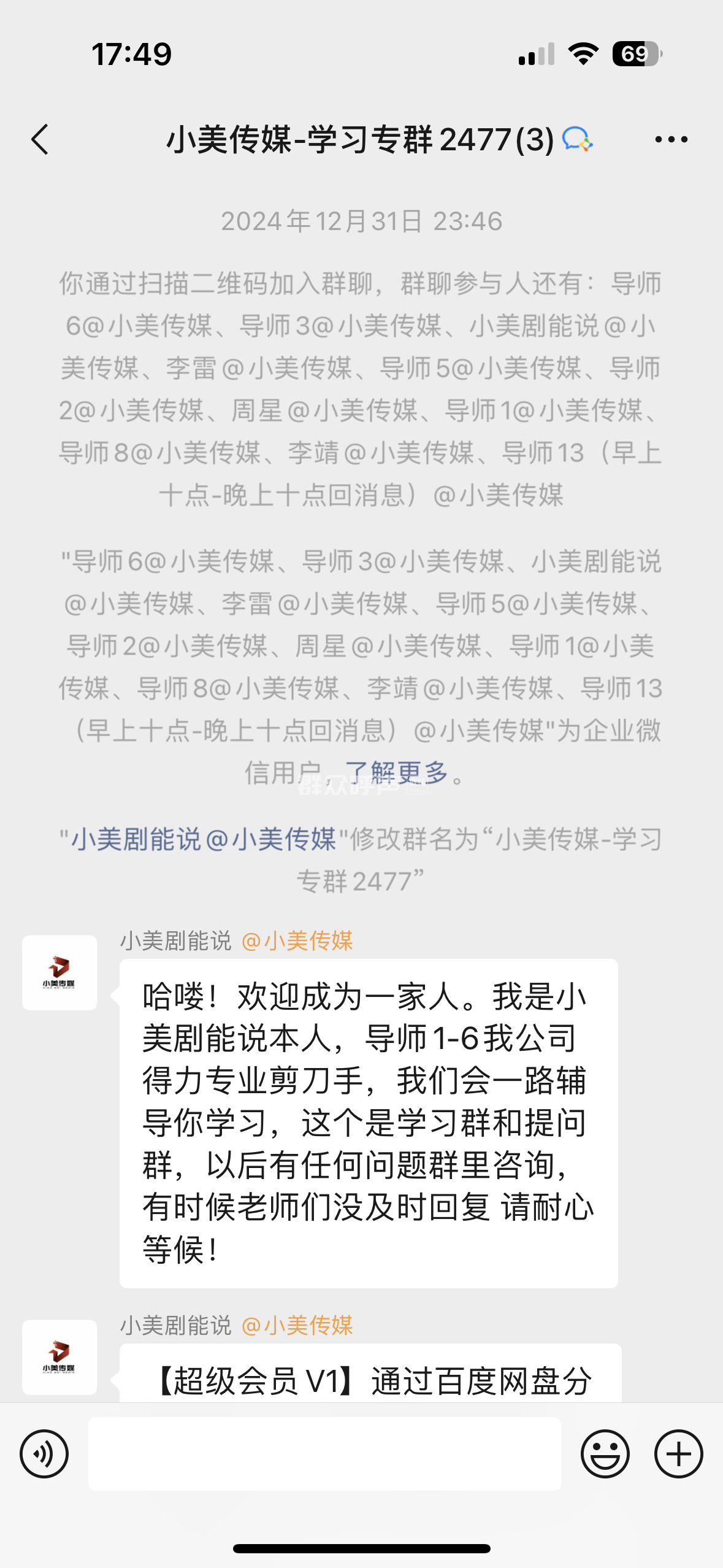
Task: Open the group chat overflow menu
Action: 671,140
